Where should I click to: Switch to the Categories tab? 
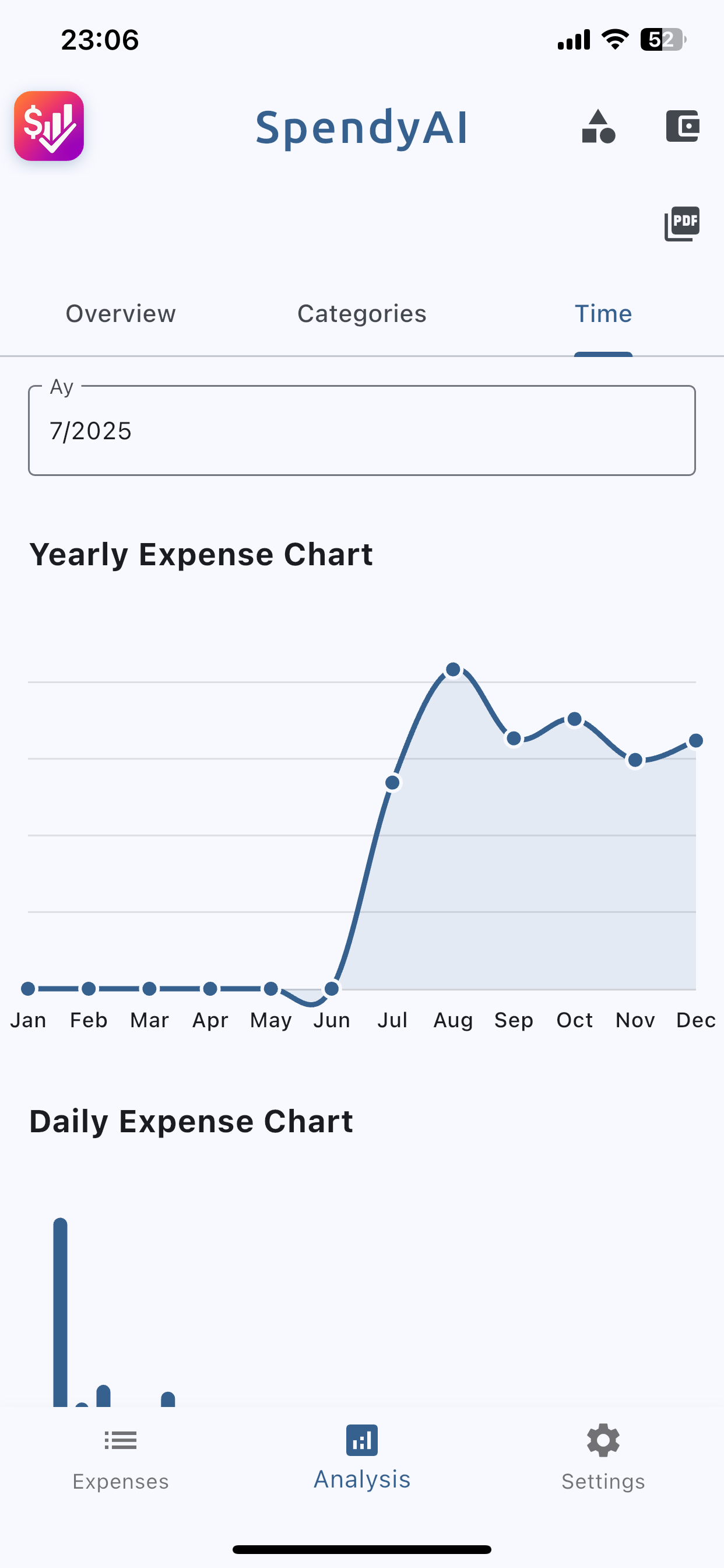[x=362, y=313]
